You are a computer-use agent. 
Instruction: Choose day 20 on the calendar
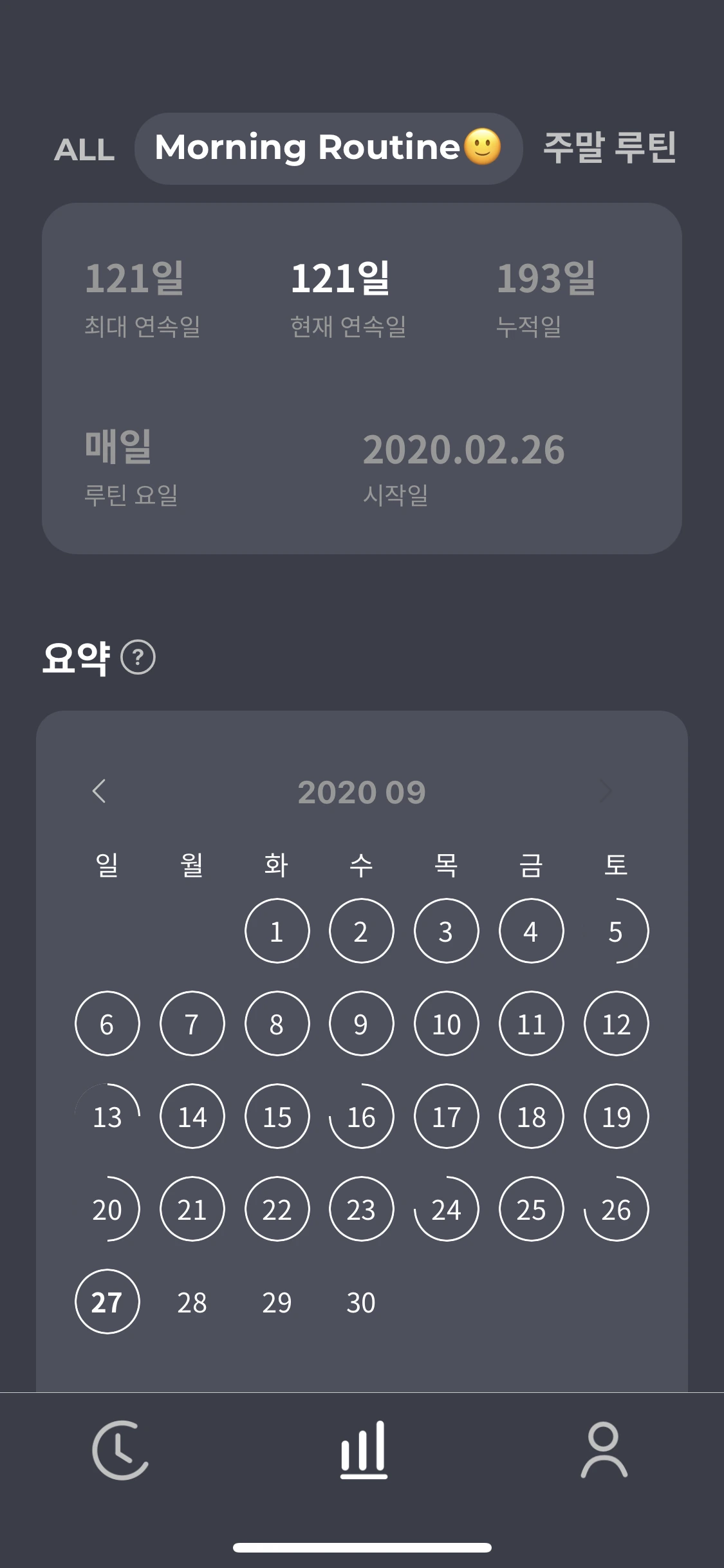pos(107,1209)
